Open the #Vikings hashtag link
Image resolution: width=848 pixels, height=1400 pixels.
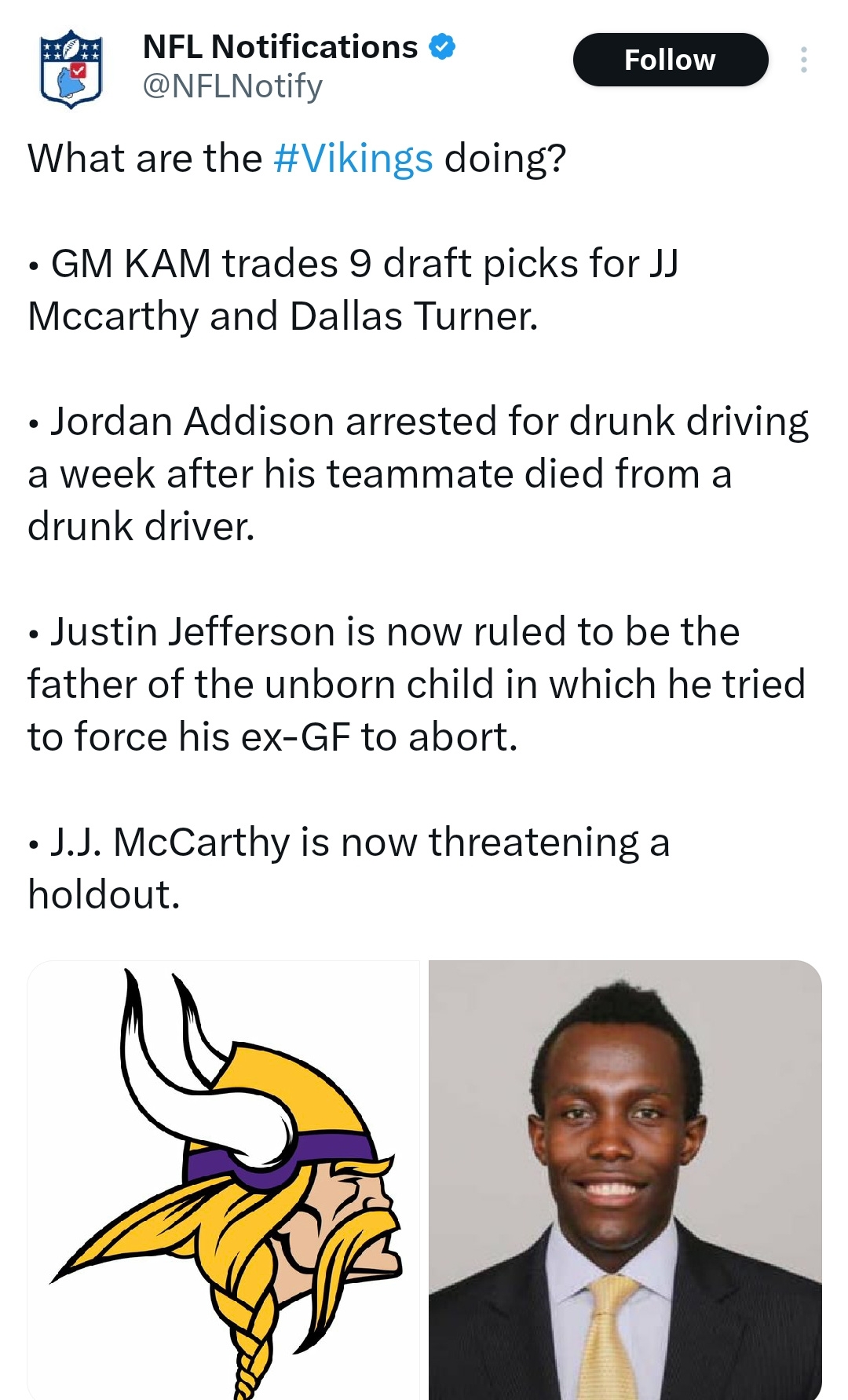click(353, 159)
